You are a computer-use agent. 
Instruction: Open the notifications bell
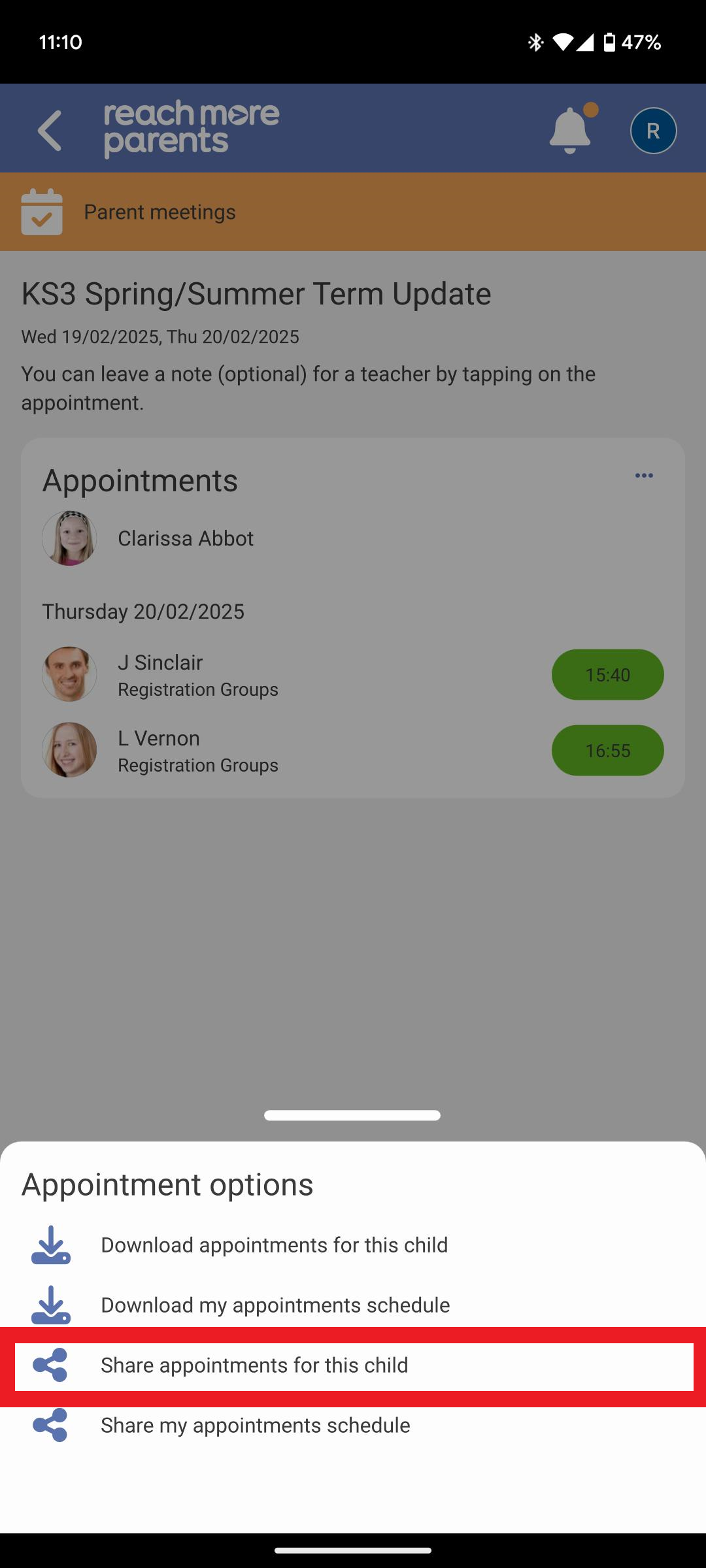pos(570,131)
